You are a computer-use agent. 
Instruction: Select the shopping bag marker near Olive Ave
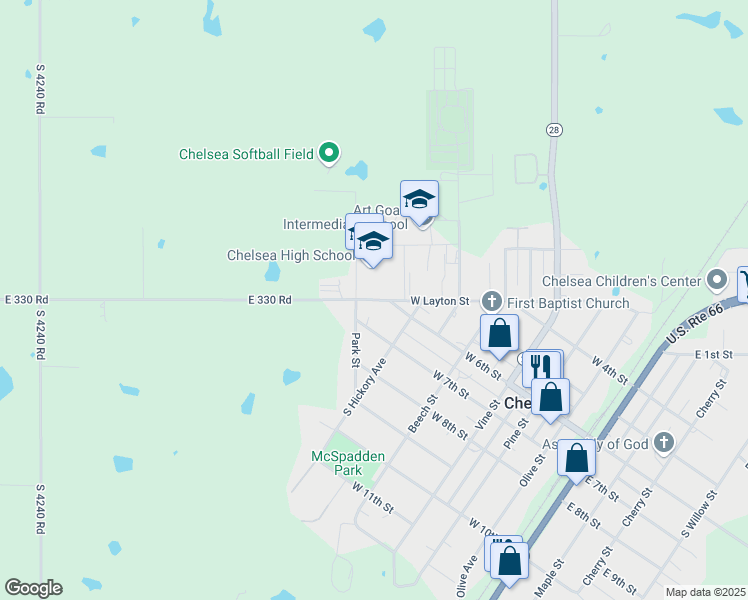509,565
